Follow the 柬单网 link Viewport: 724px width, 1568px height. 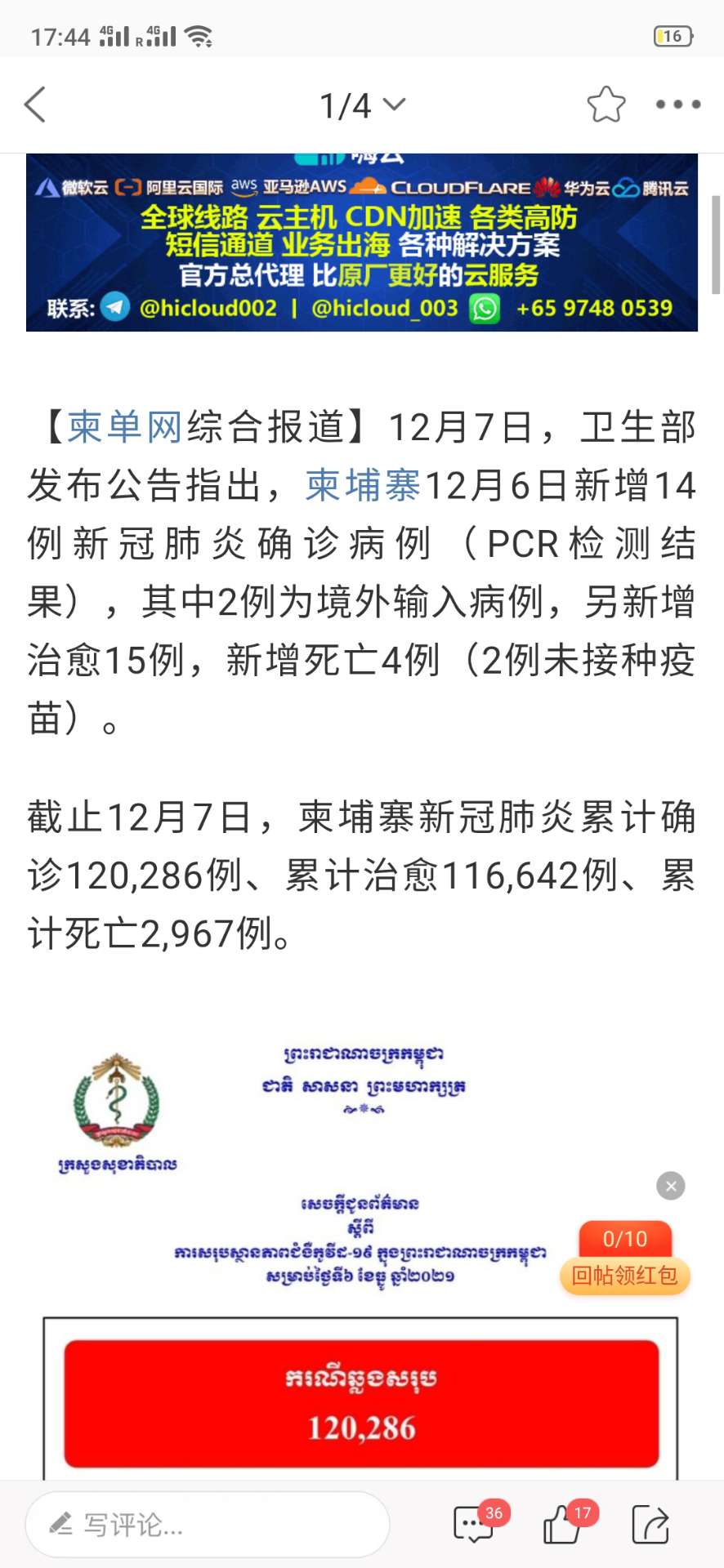(125, 427)
